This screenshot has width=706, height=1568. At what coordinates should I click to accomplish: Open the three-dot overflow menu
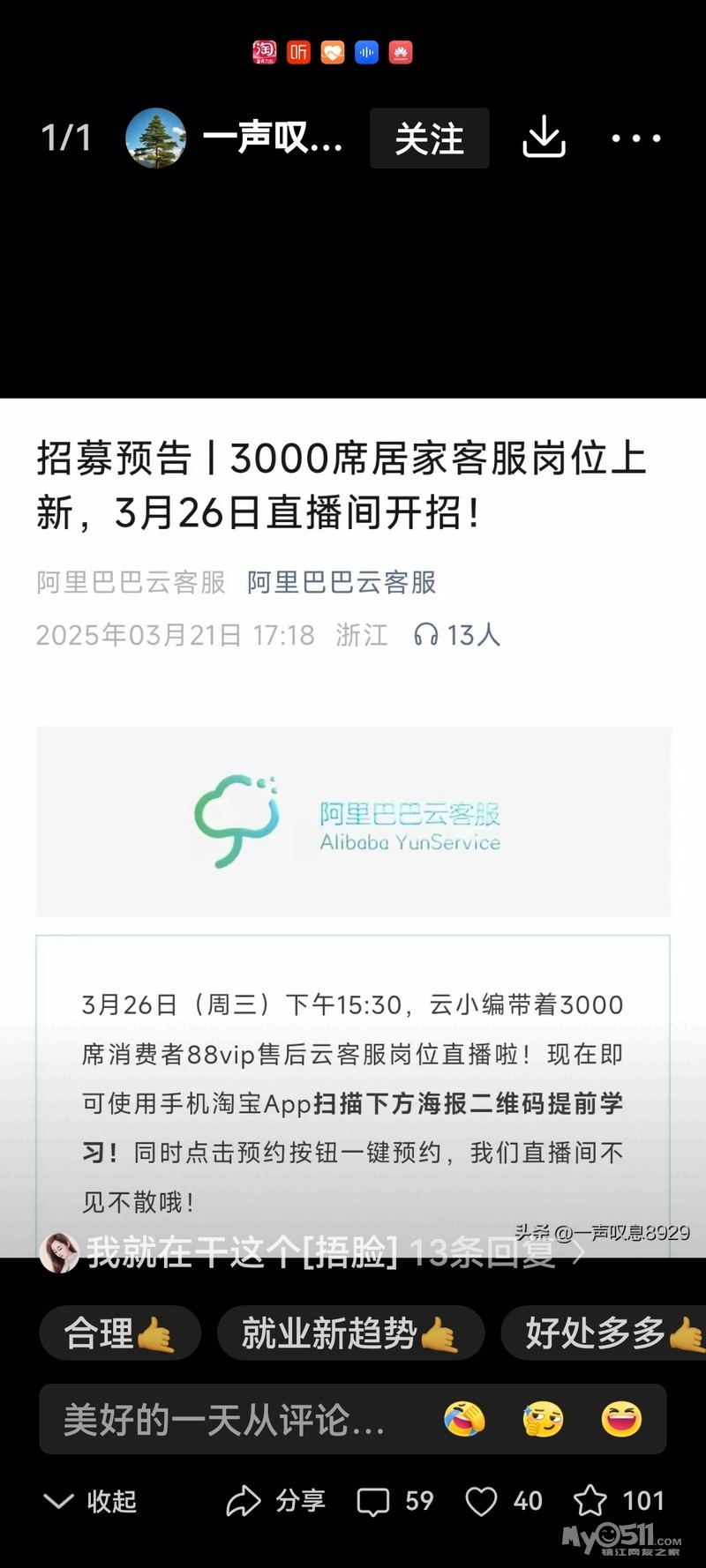click(x=636, y=138)
